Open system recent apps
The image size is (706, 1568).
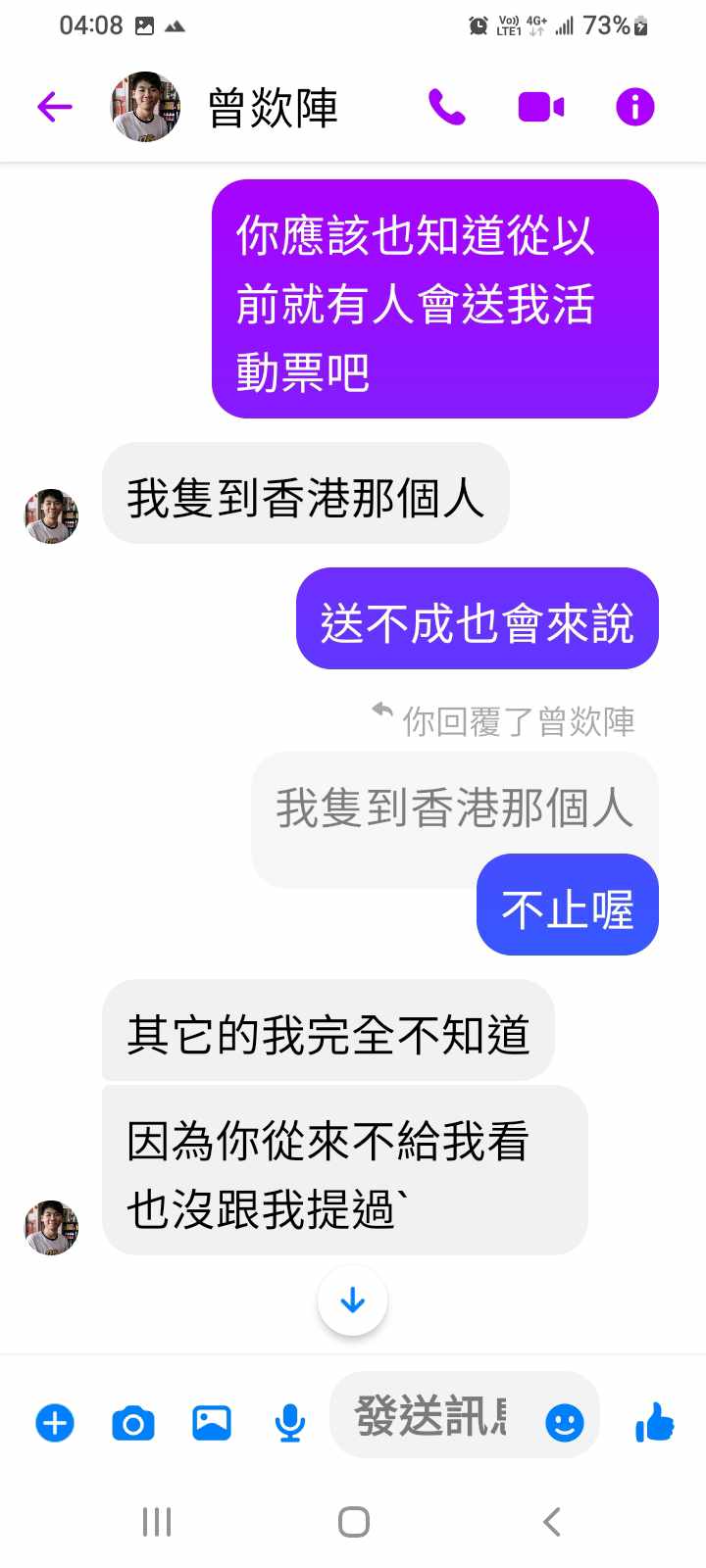click(x=157, y=1522)
